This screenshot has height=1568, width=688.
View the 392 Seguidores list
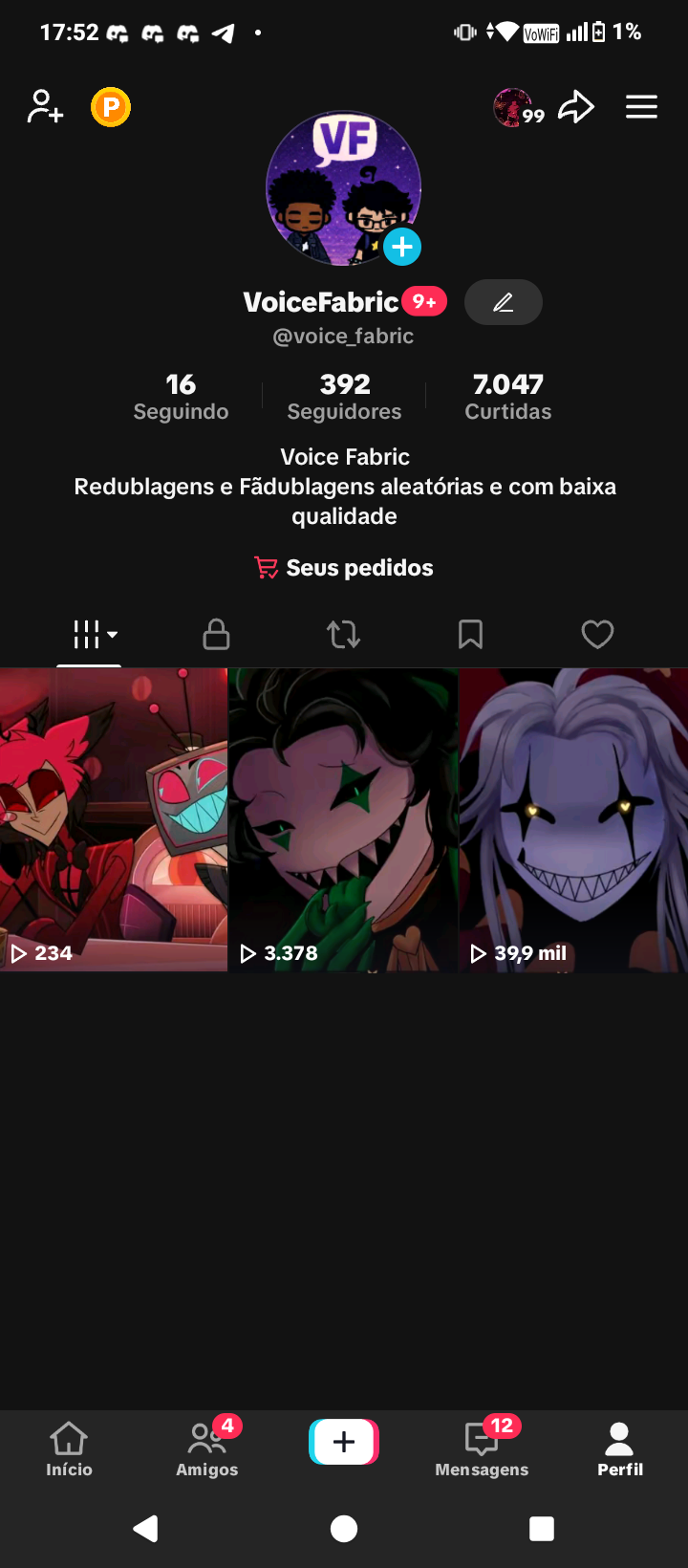pos(344,396)
